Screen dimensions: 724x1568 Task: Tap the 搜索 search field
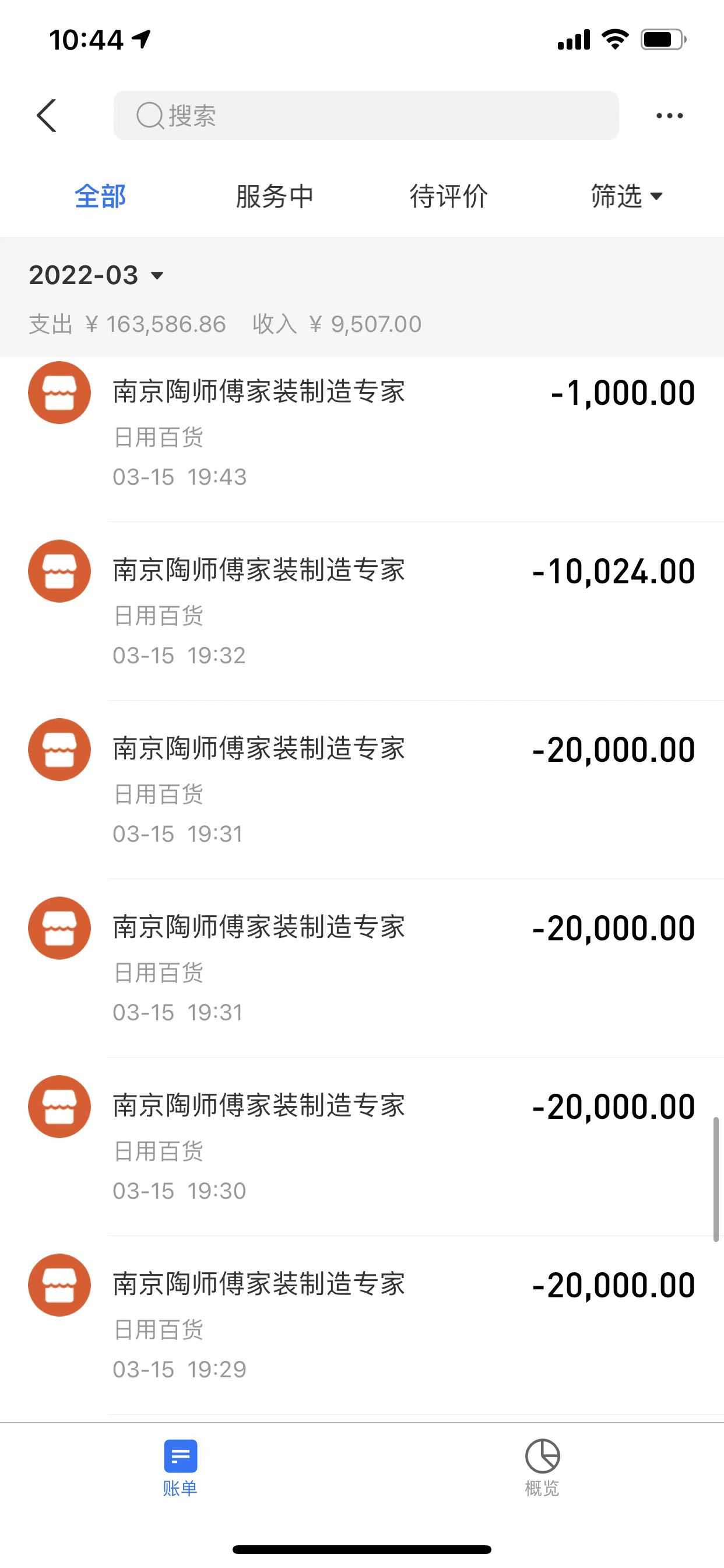point(365,116)
